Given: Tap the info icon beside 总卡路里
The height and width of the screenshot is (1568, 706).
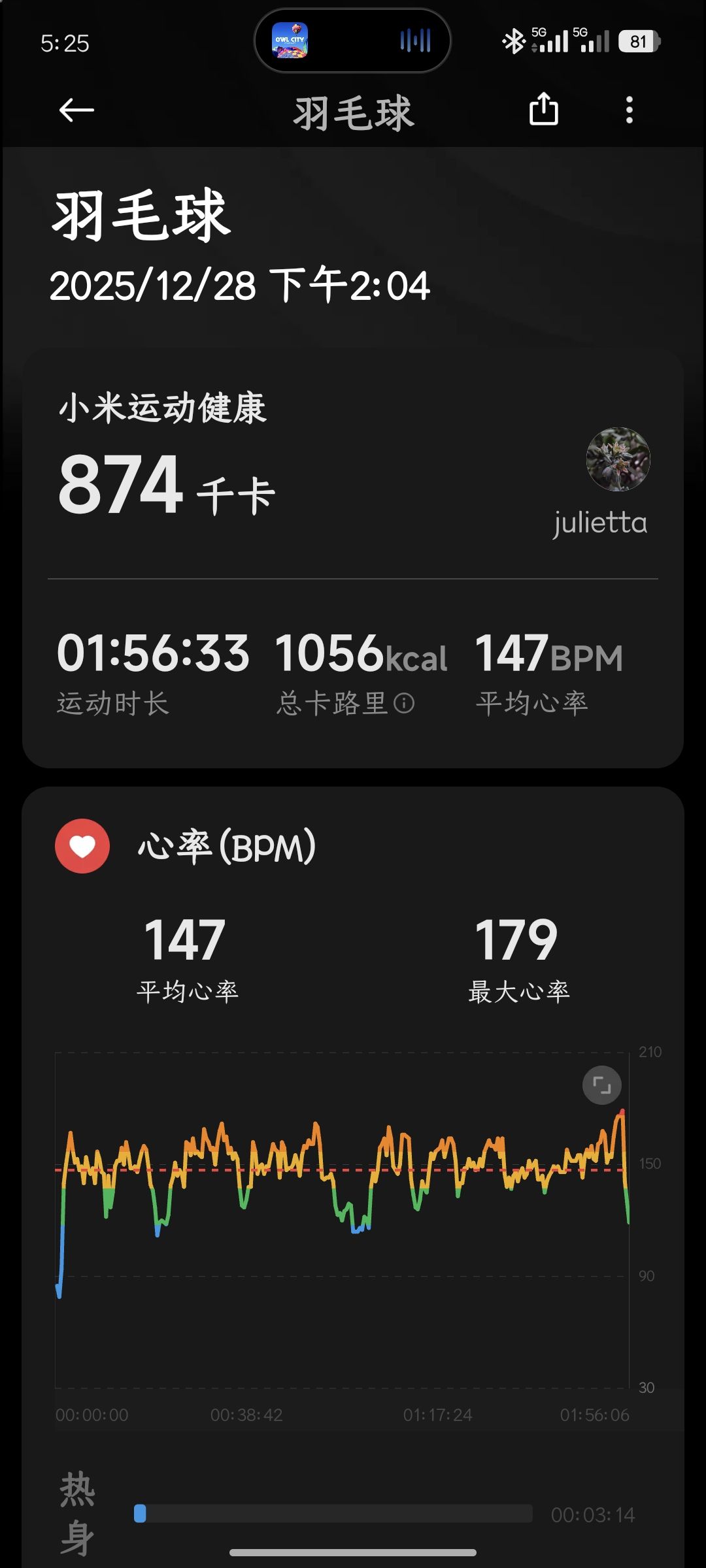Looking at the screenshot, I should click(x=405, y=703).
